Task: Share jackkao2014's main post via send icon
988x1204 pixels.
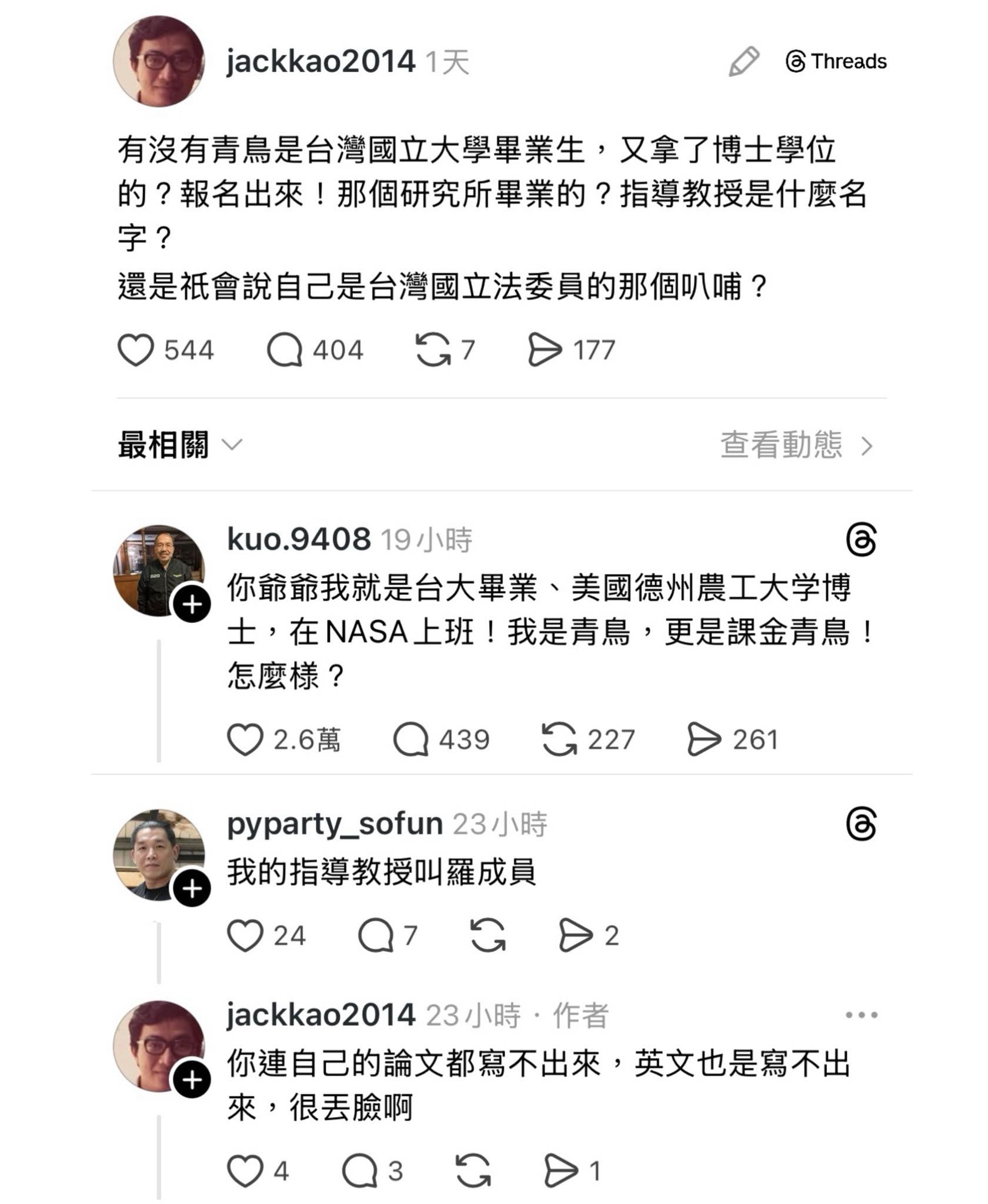Action: 545,350
